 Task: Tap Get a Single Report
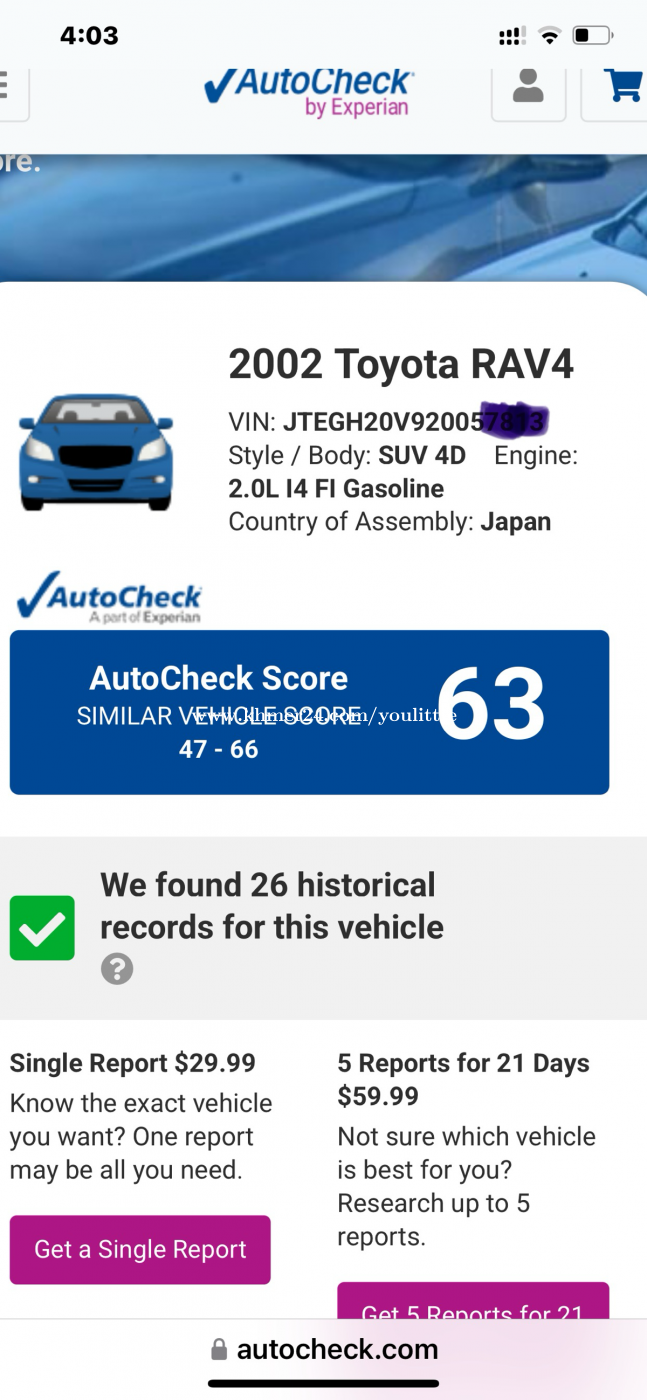pyautogui.click(x=140, y=1249)
